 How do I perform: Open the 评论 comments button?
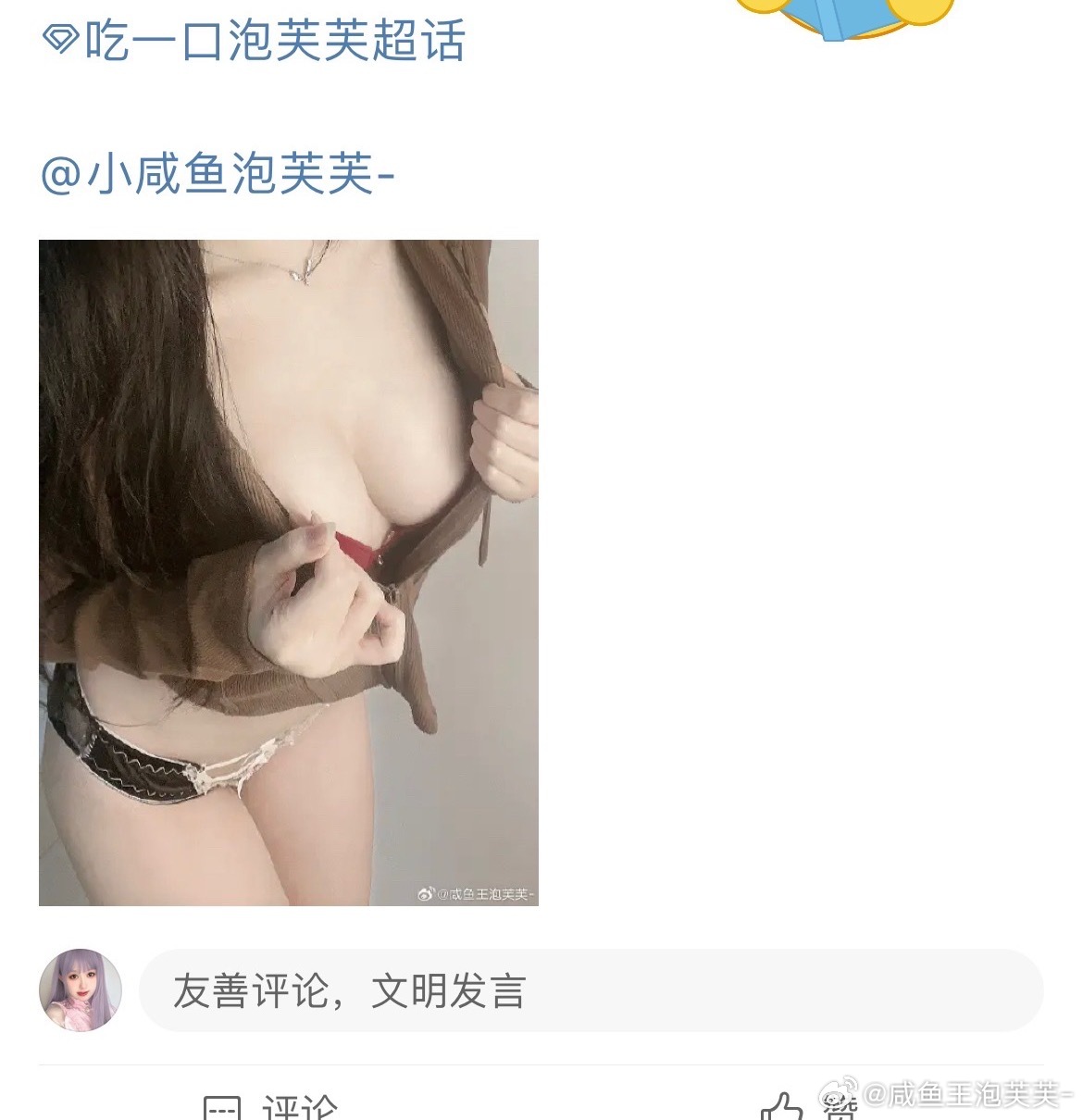(x=270, y=1107)
